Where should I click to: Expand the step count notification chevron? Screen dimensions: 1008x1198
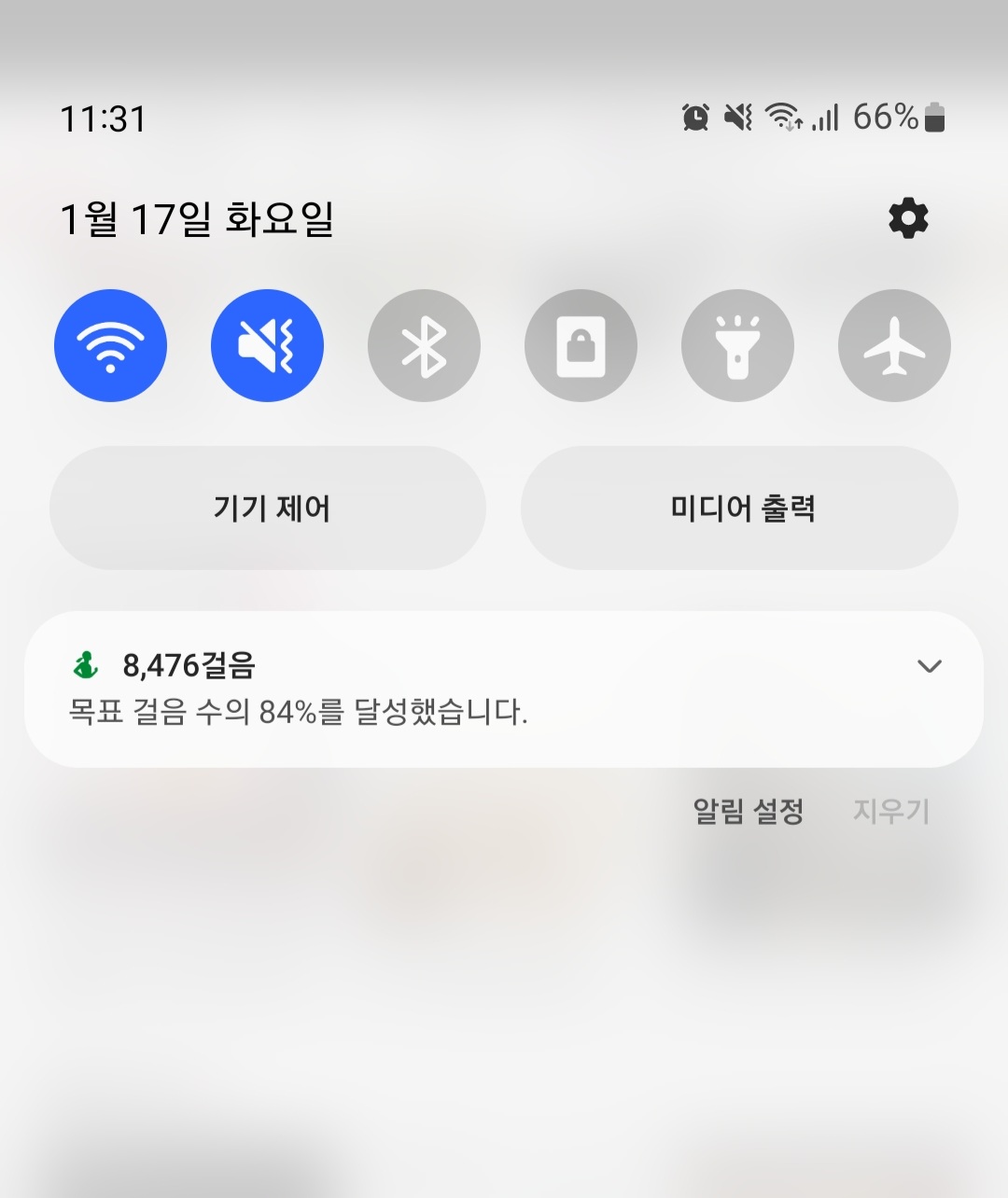click(930, 666)
